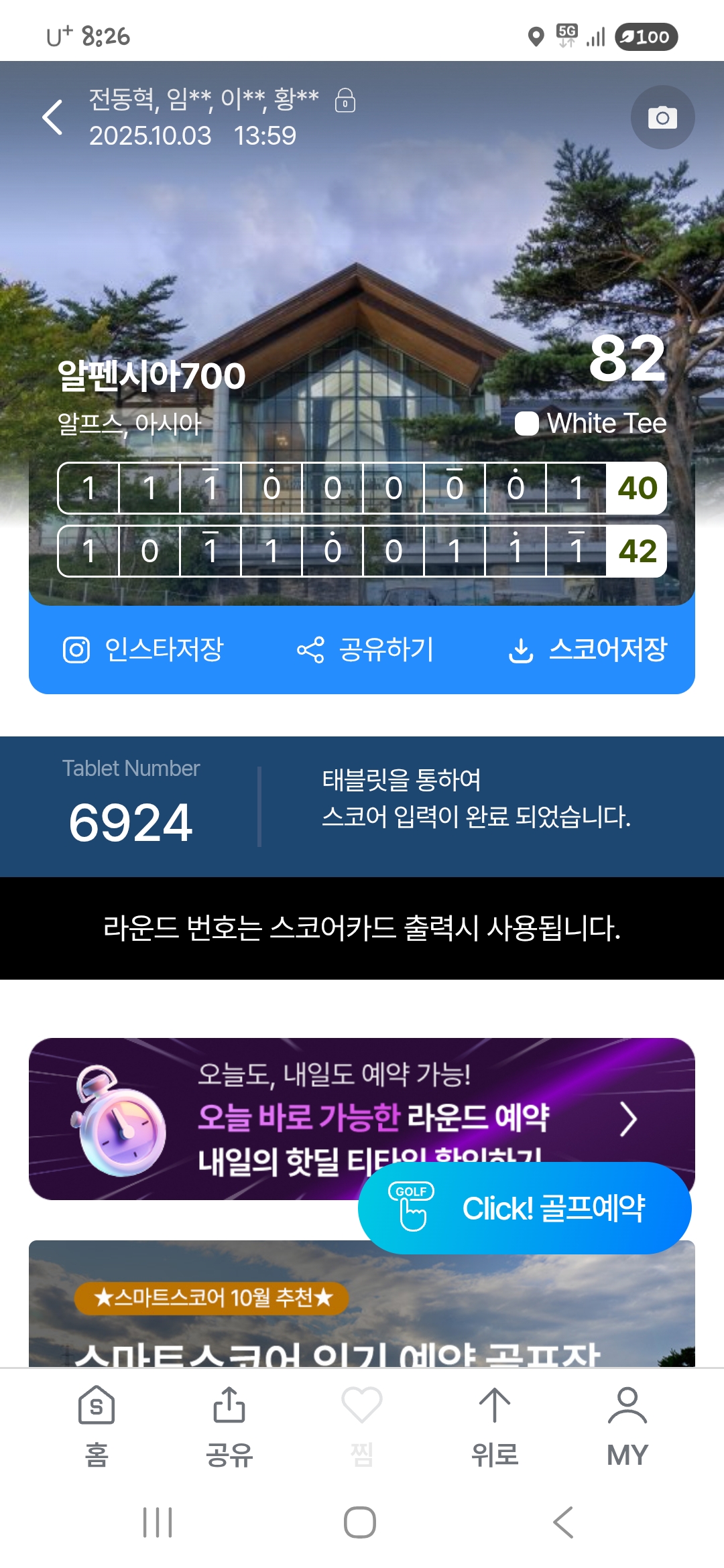This screenshot has height=1568, width=724.
Task: Save scorecard to Instagram (인스타저장)
Action: pos(143,649)
